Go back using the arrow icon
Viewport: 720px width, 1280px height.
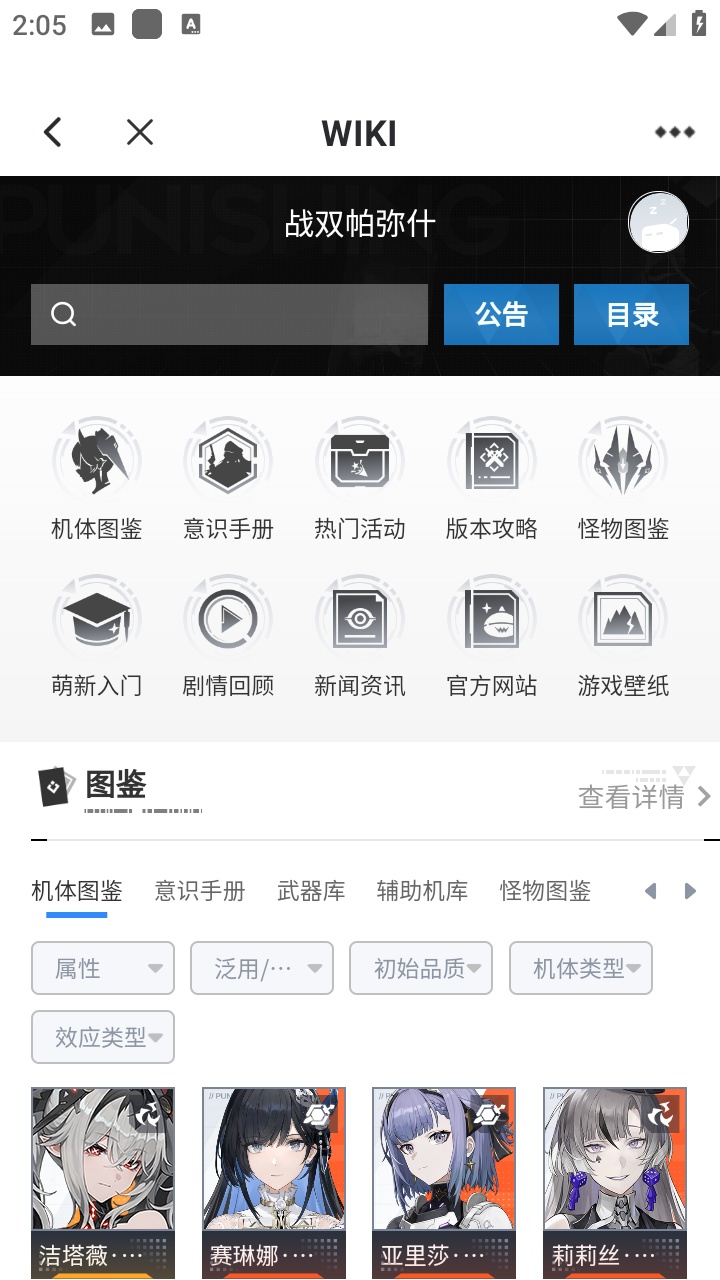pos(53,132)
